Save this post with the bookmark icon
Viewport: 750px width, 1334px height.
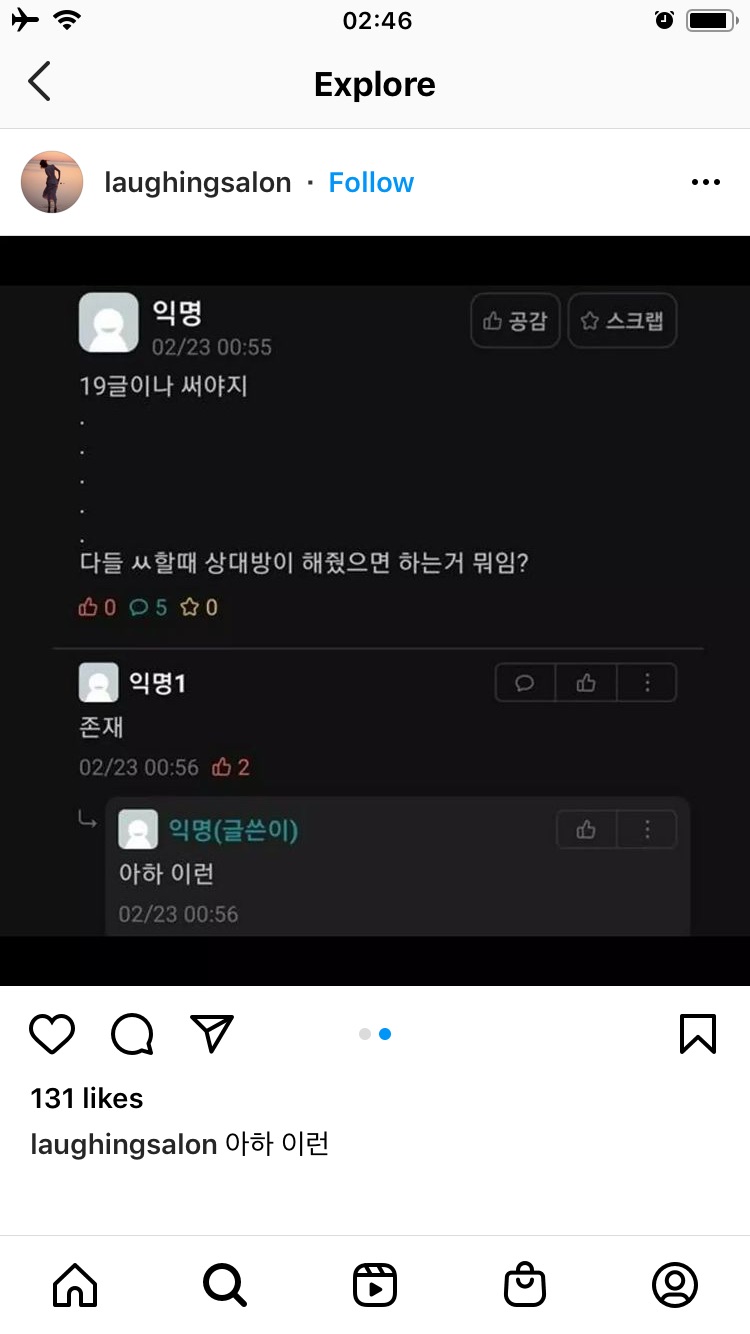point(697,1034)
